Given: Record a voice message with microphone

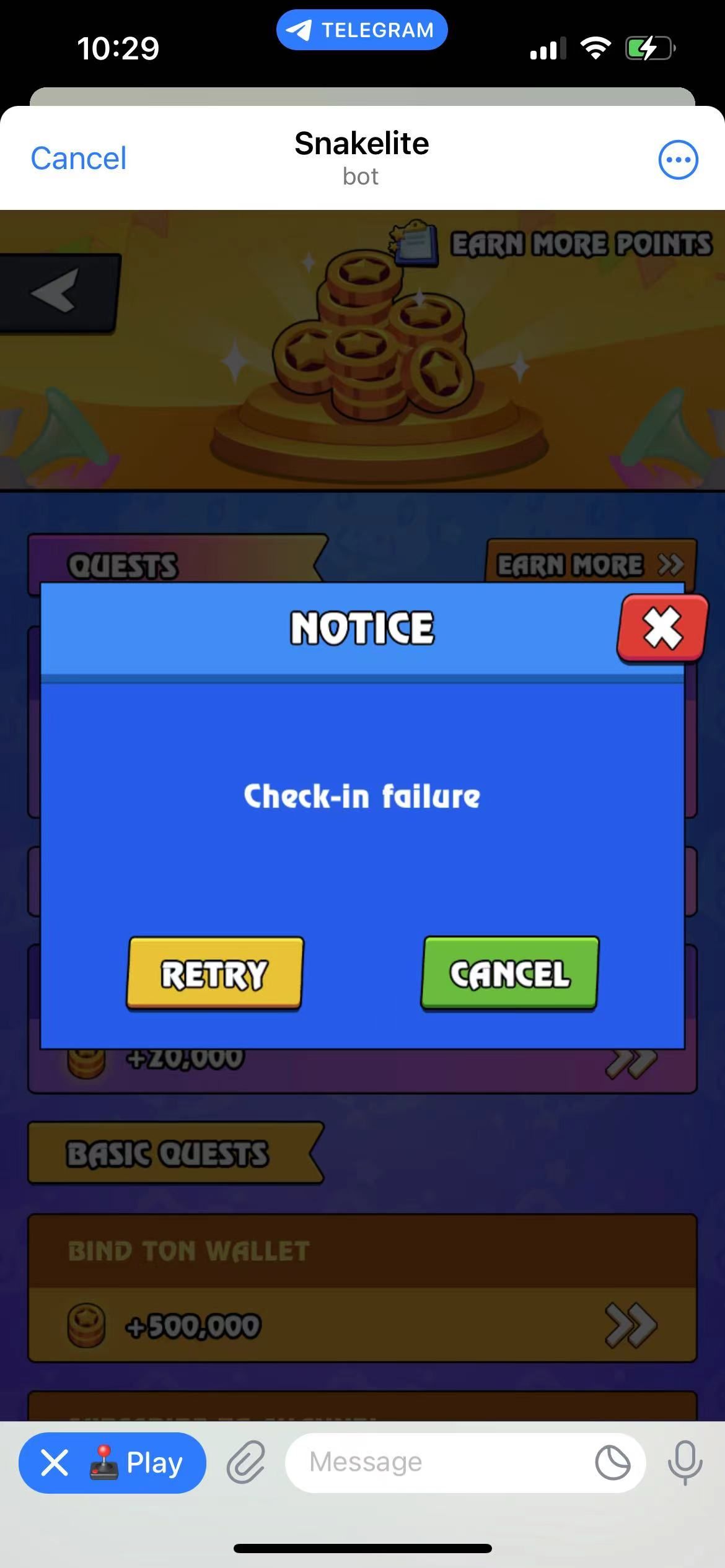Looking at the screenshot, I should tap(685, 1463).
